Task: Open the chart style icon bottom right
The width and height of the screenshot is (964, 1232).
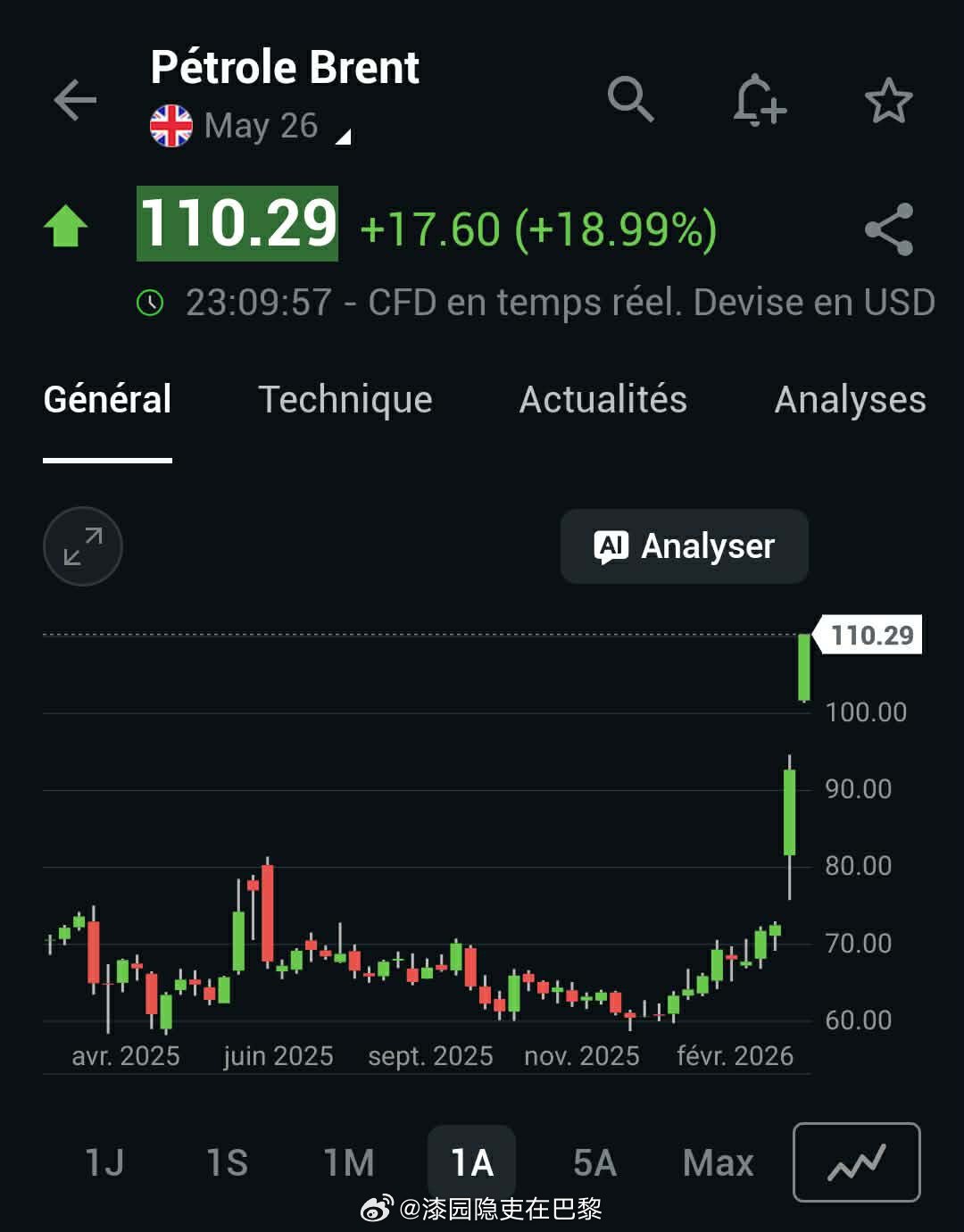Action: tap(855, 1162)
